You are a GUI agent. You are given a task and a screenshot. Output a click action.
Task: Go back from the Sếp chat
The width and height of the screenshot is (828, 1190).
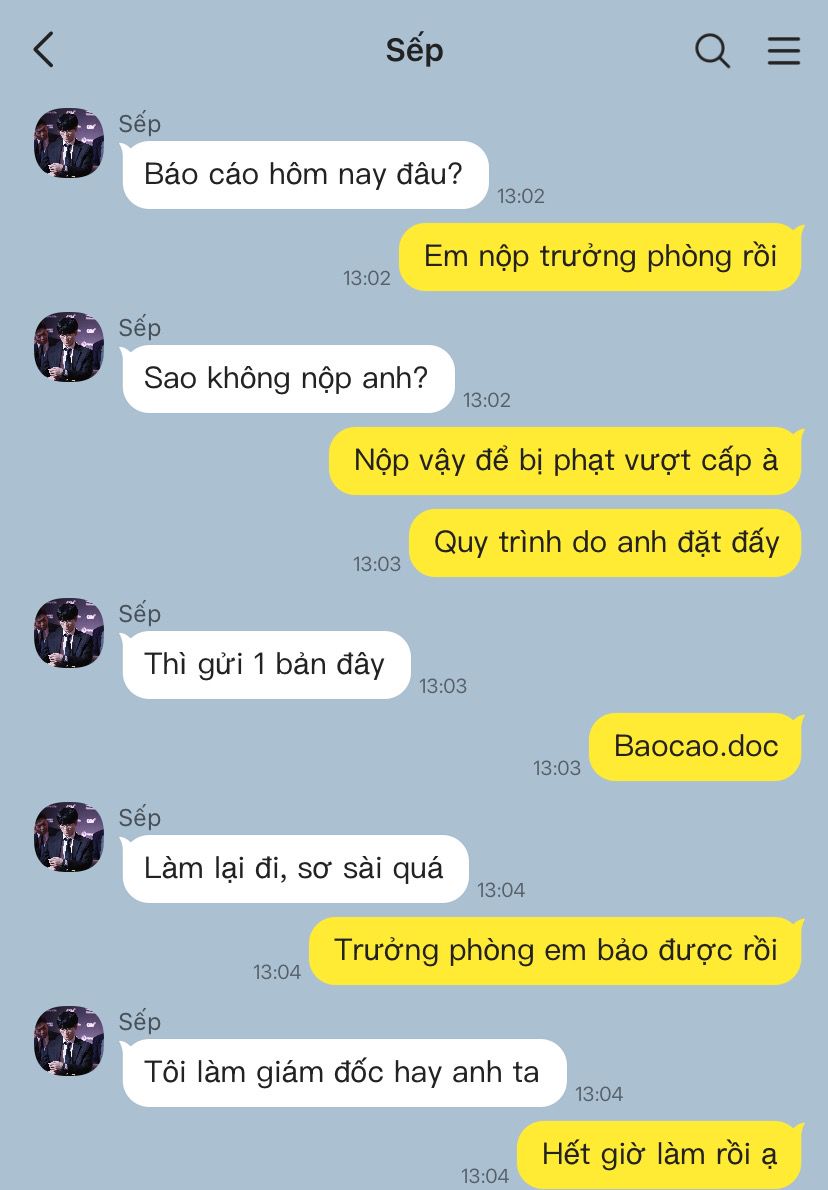pos(43,50)
